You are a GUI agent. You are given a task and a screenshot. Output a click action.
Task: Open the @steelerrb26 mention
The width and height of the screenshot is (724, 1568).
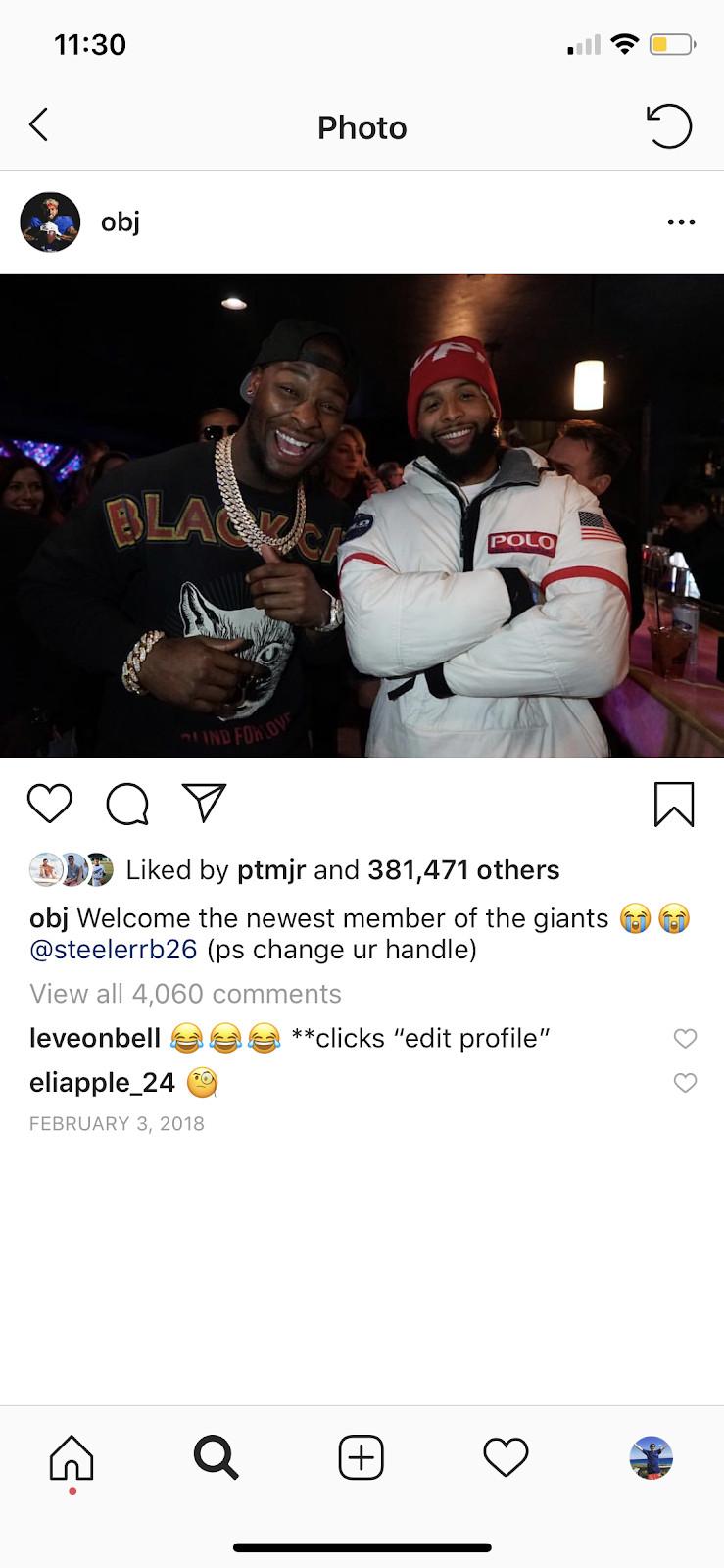tap(114, 950)
